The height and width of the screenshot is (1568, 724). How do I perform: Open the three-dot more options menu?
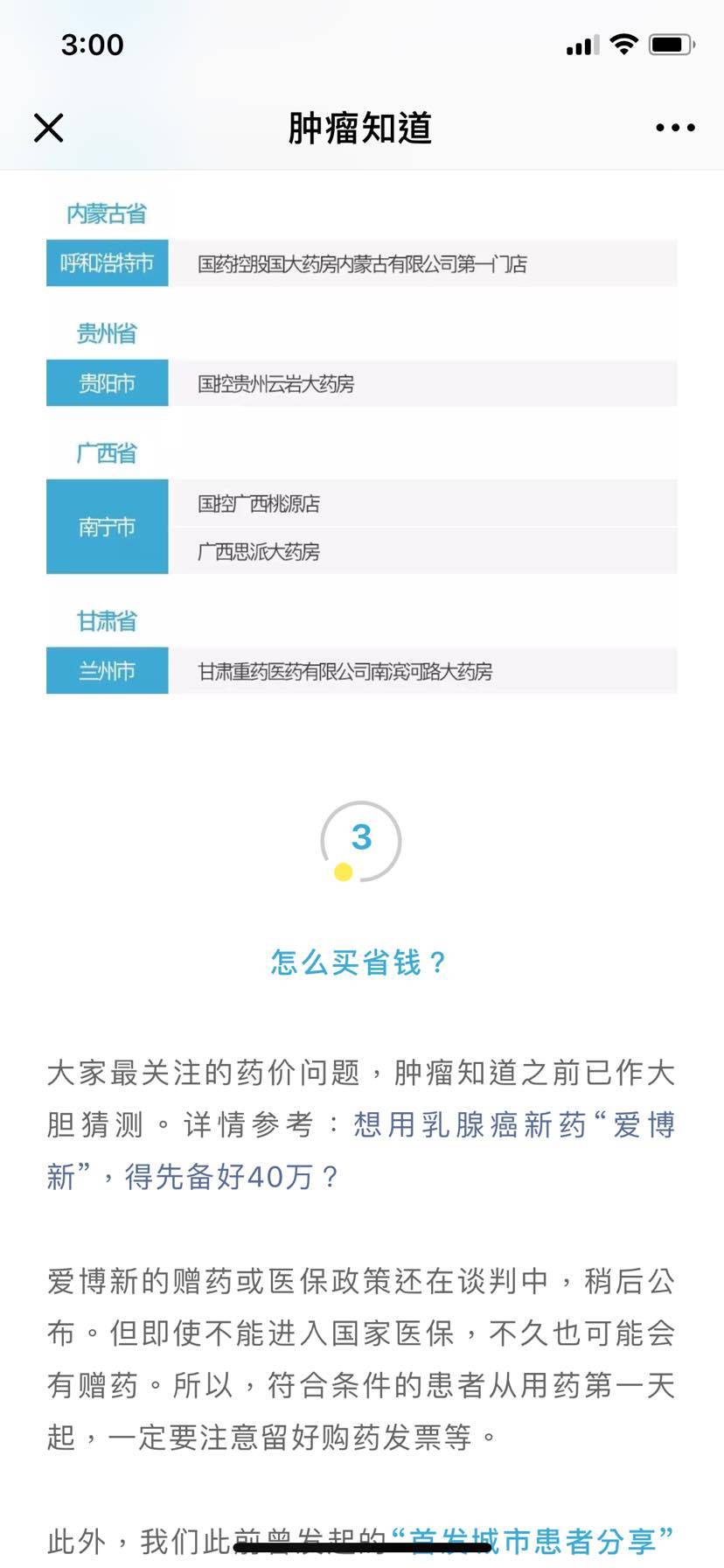point(675,128)
